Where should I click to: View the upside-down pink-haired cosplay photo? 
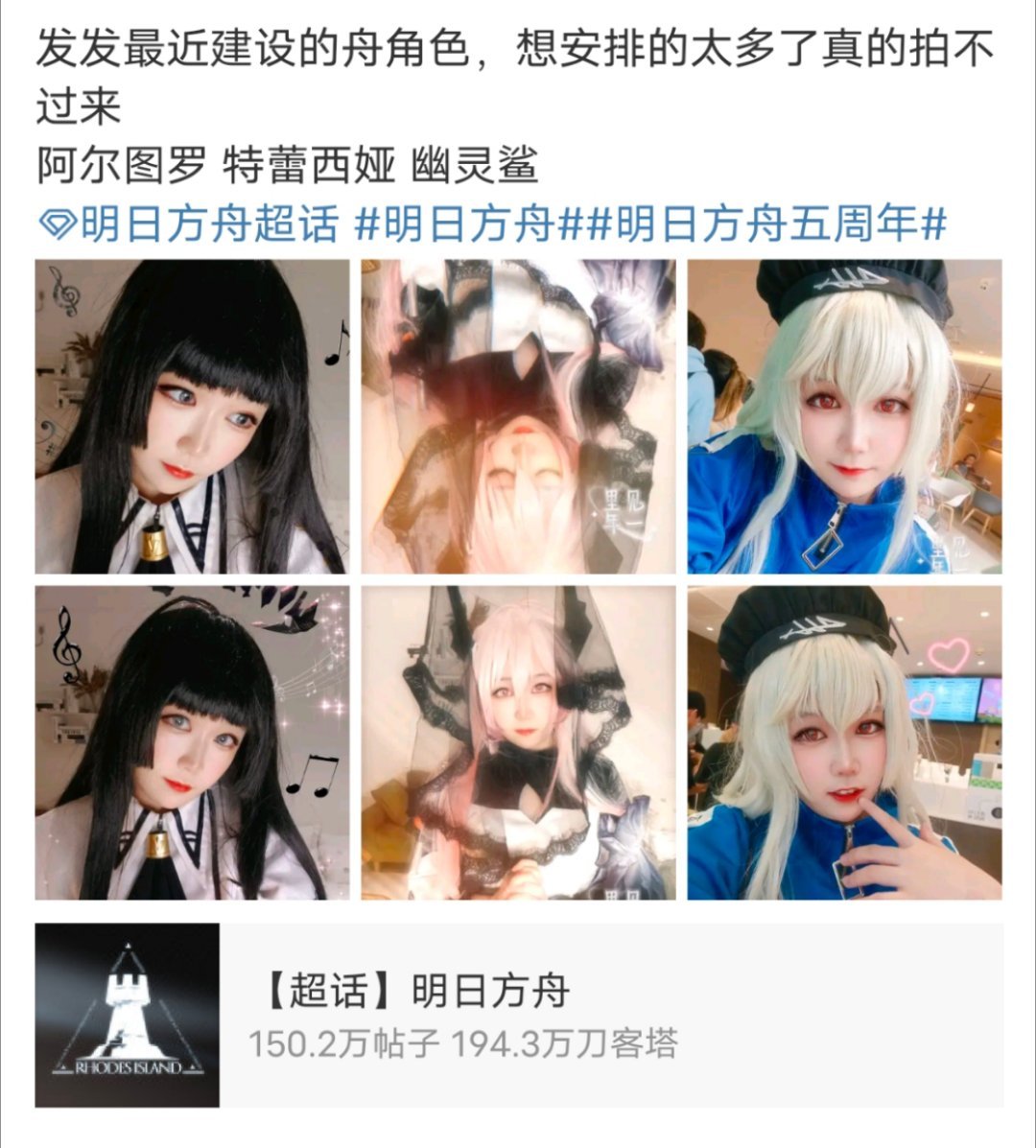click(518, 417)
